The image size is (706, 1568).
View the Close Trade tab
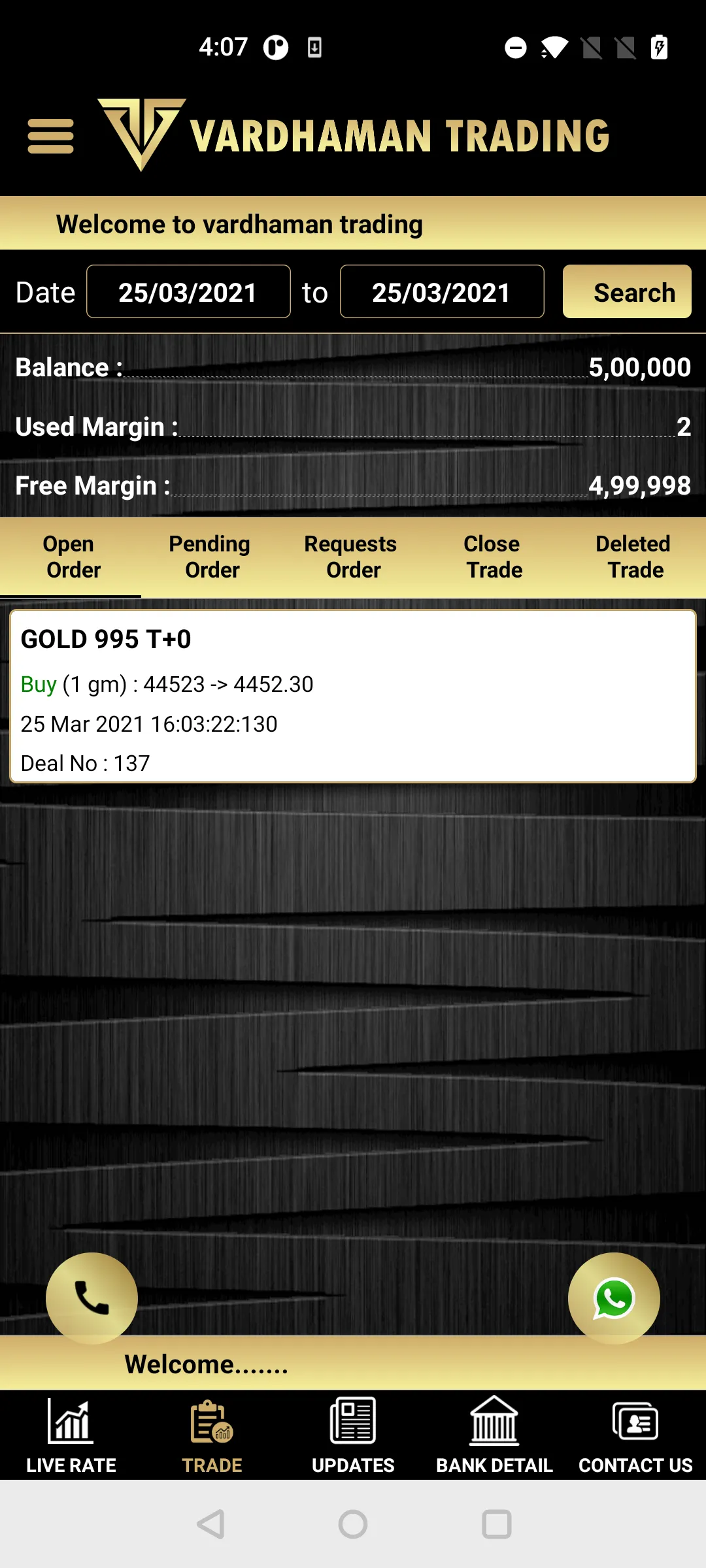494,557
